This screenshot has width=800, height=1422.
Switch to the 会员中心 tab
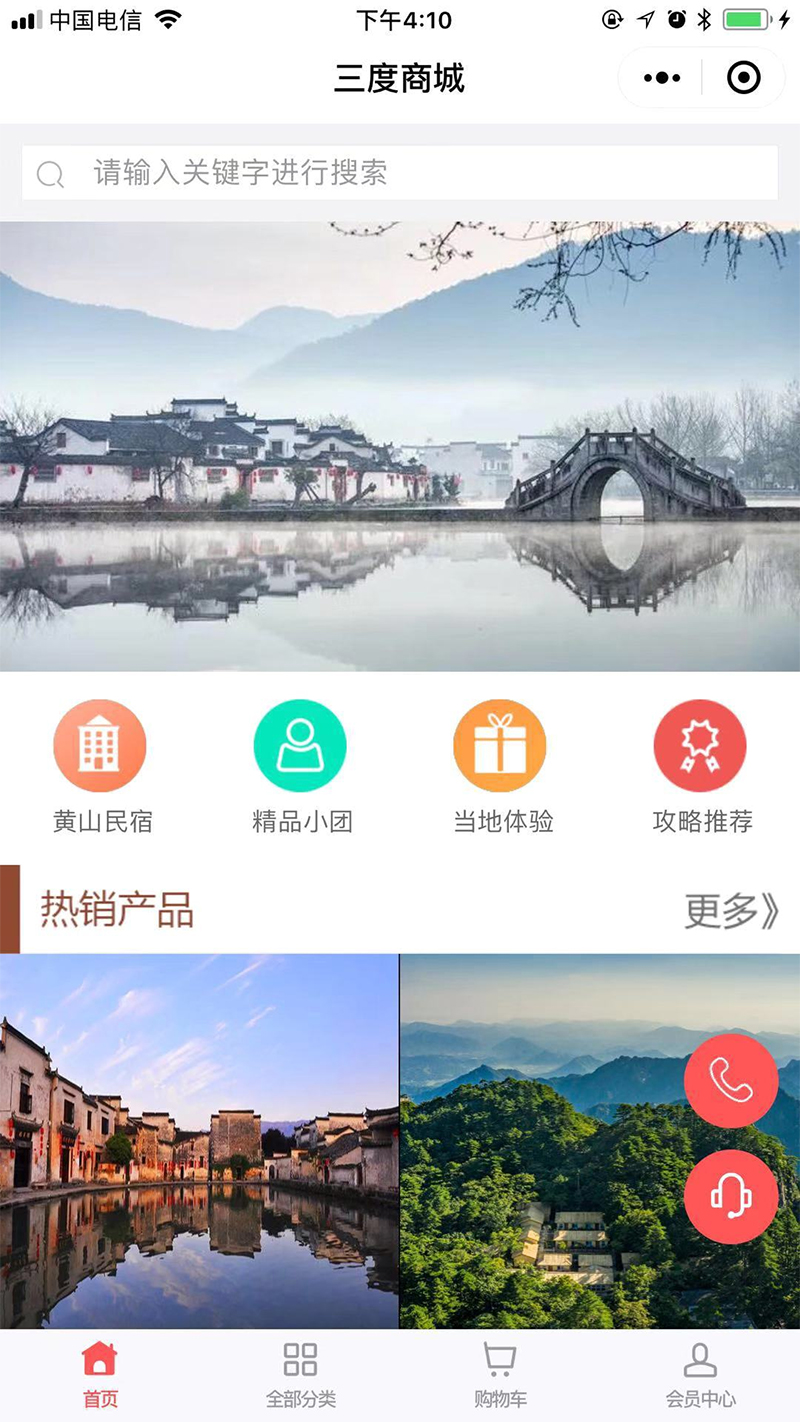pyautogui.click(x=700, y=1375)
